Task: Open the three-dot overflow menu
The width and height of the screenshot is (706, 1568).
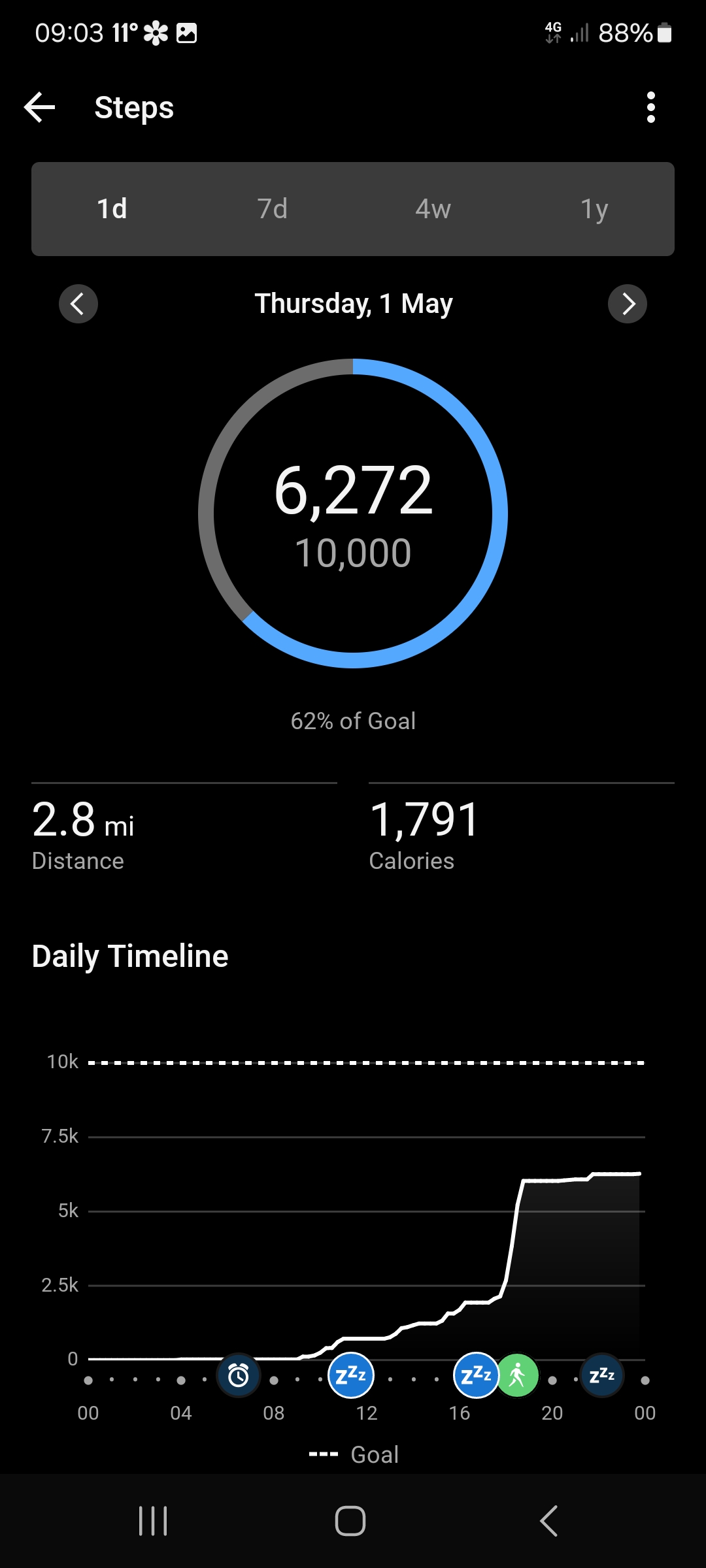Action: (650, 107)
